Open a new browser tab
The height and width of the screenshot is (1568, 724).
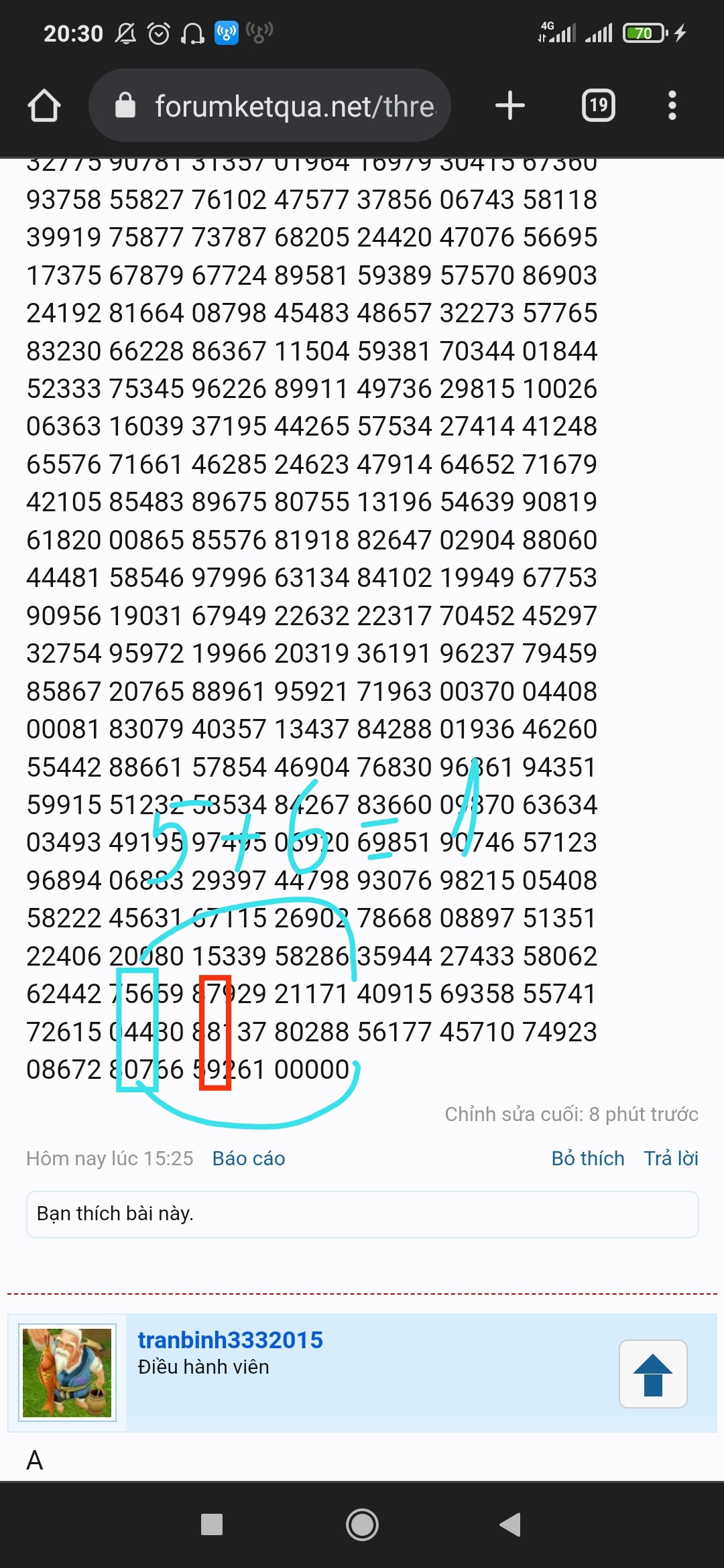click(x=510, y=105)
